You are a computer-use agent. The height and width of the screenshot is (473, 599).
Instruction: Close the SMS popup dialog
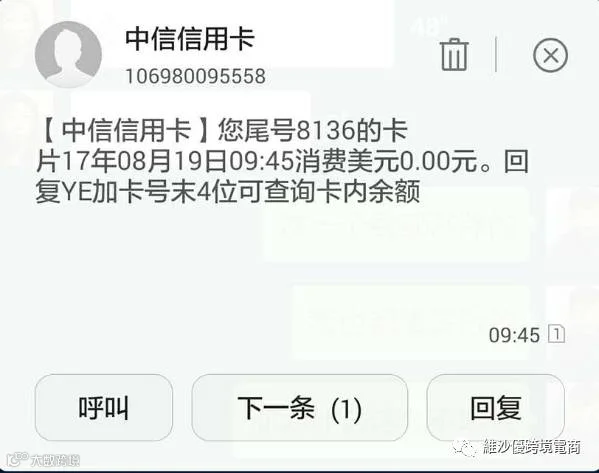tap(550, 55)
